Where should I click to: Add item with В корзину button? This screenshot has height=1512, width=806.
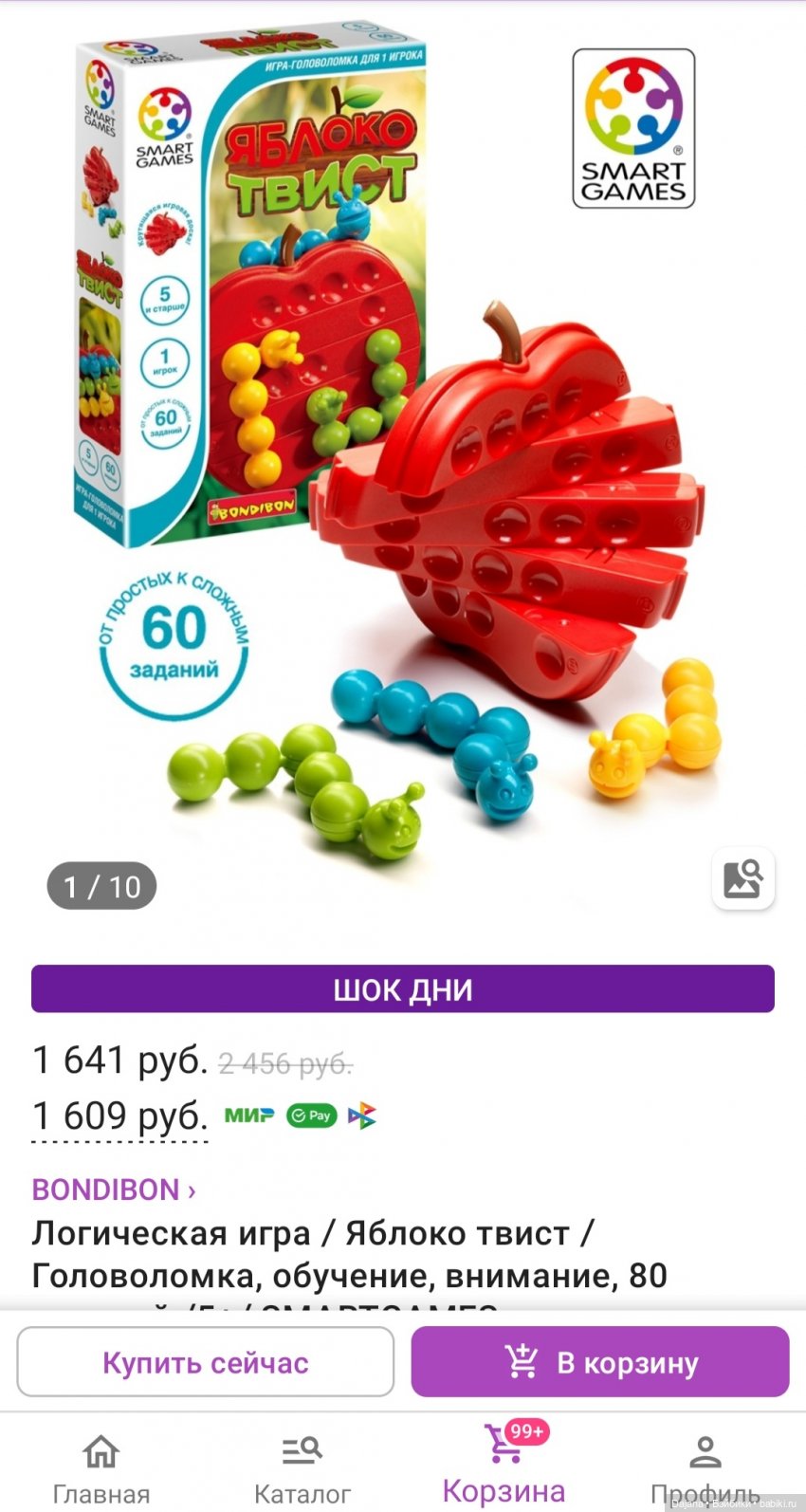(x=599, y=1362)
